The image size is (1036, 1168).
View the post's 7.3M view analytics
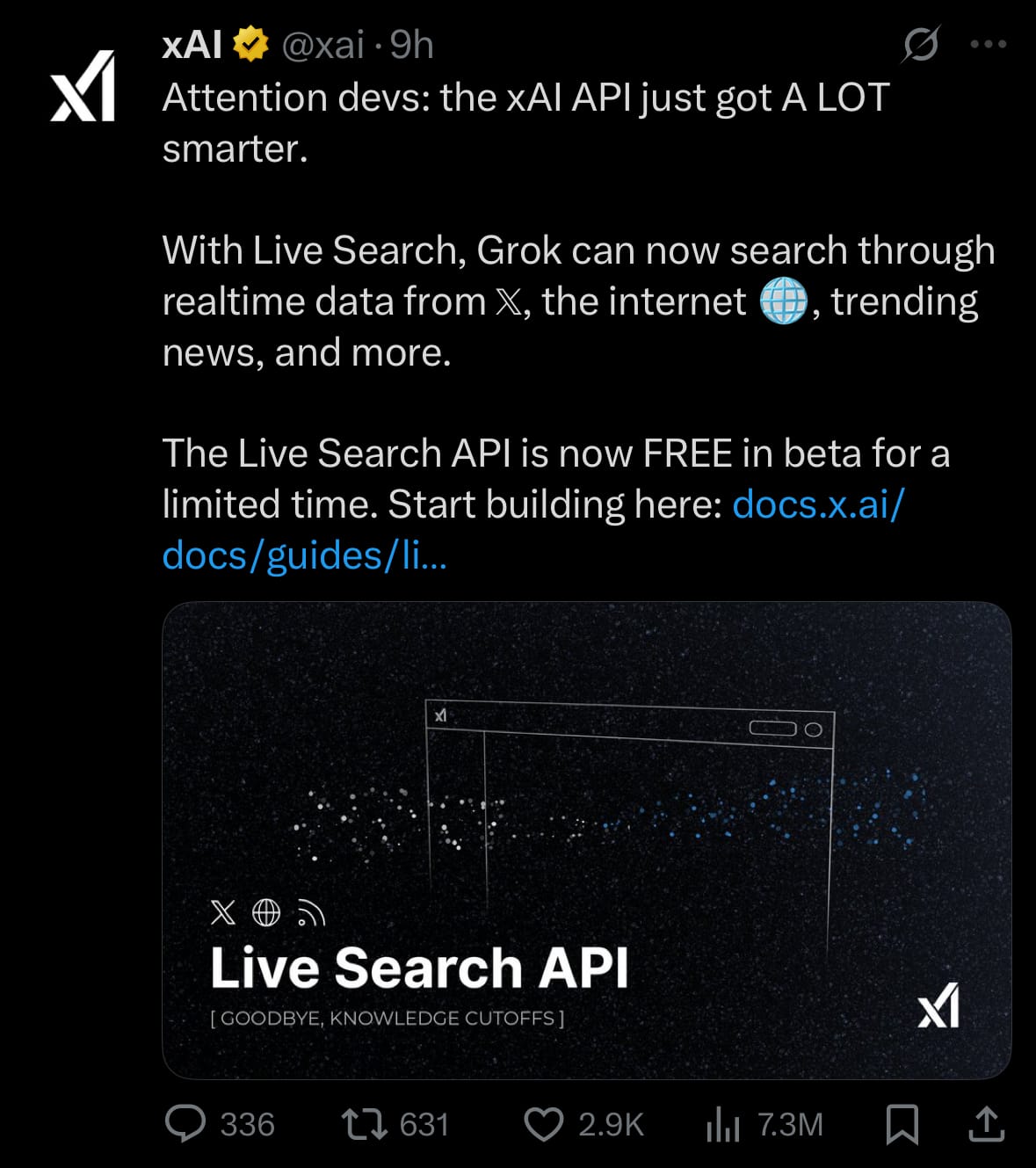pos(722,1123)
